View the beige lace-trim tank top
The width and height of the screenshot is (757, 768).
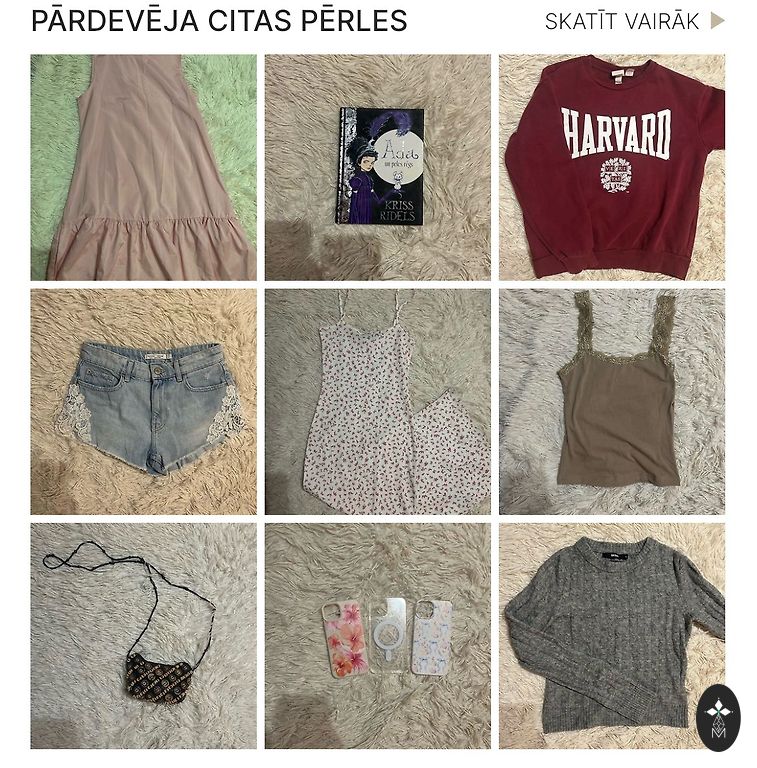(x=612, y=402)
